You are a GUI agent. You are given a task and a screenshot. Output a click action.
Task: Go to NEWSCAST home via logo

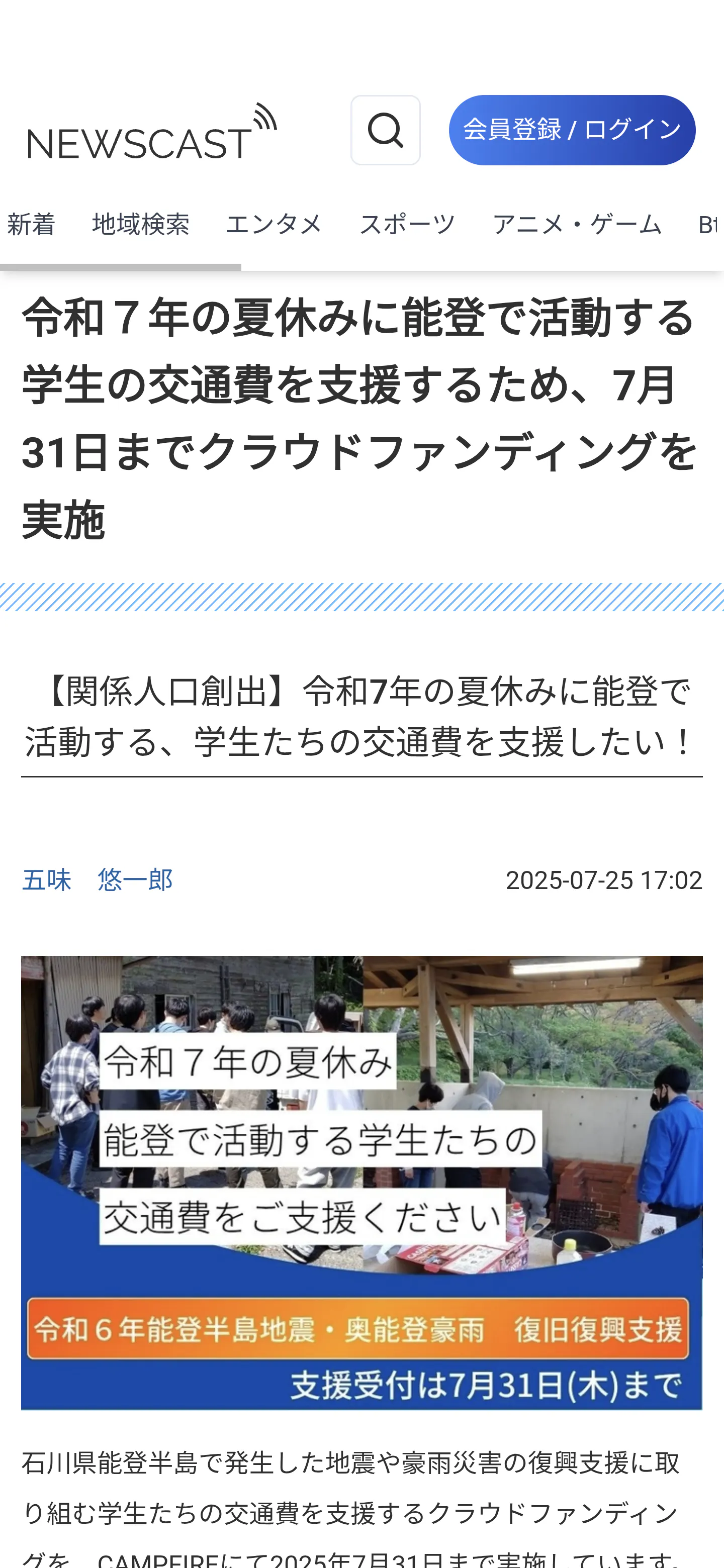(x=152, y=133)
